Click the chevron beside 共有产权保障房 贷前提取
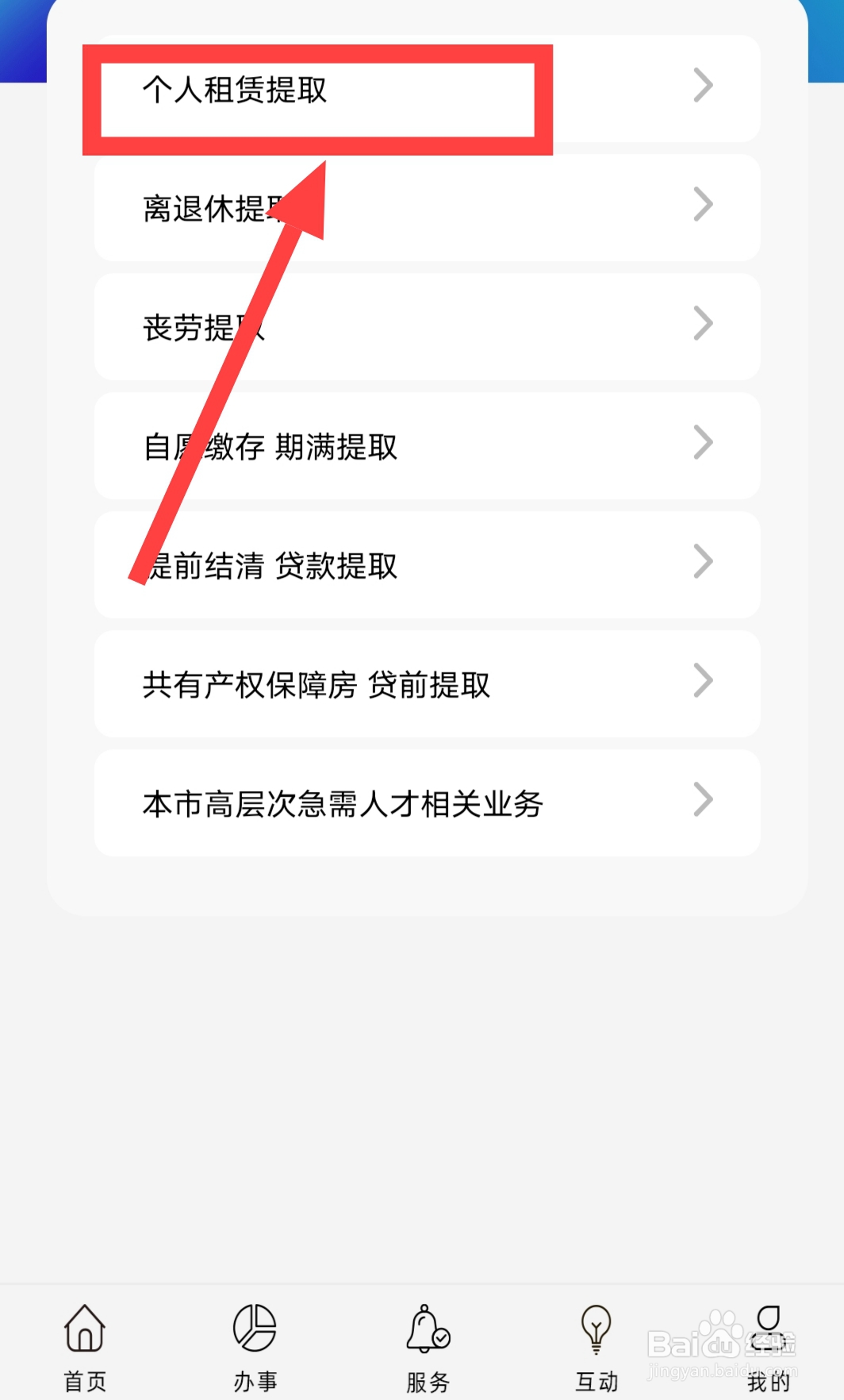This screenshot has height=1400, width=844. [x=703, y=681]
